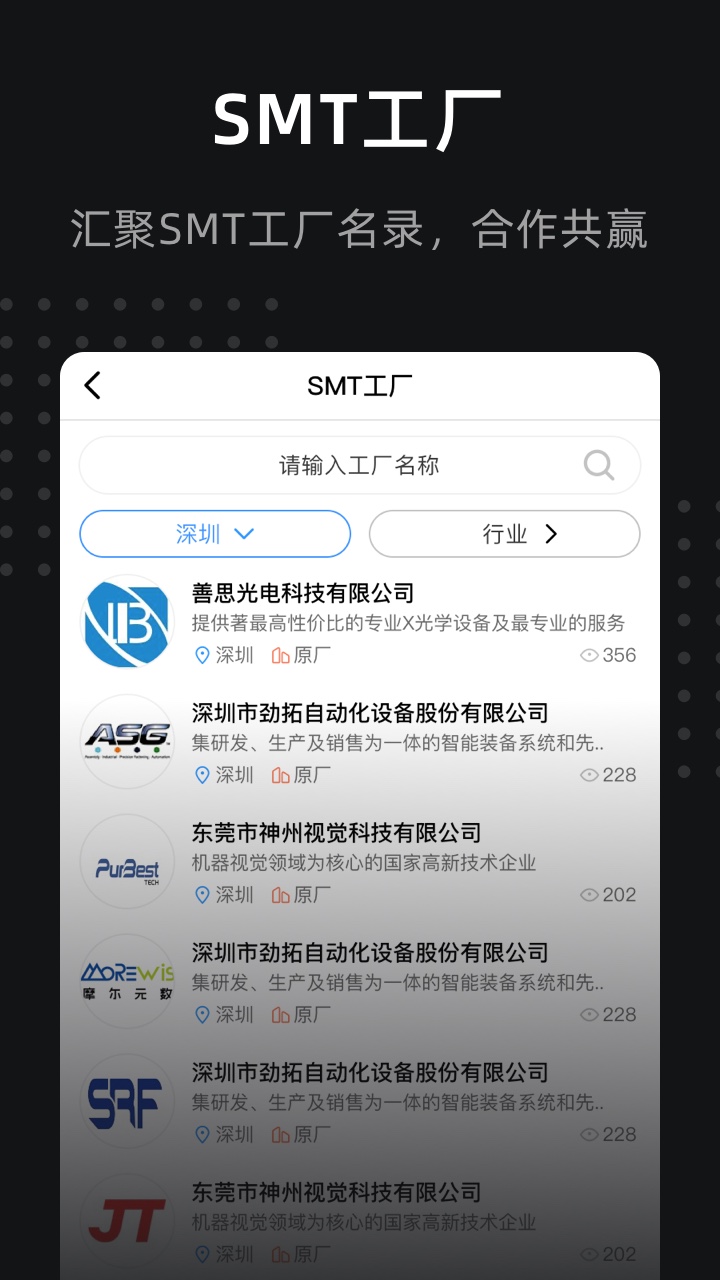Click the location pin icon next to 善思光电科技

[x=202, y=655]
